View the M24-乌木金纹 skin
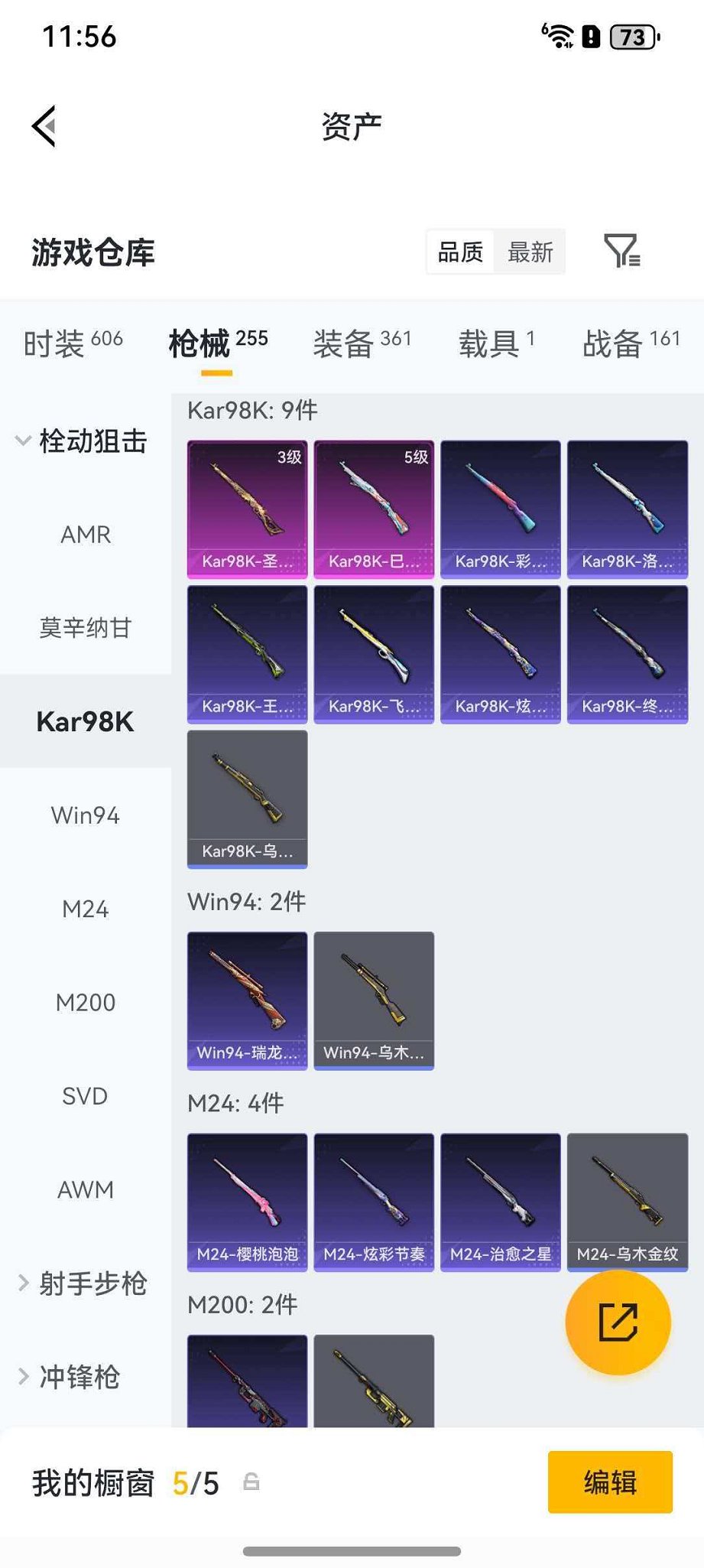 [628, 1202]
